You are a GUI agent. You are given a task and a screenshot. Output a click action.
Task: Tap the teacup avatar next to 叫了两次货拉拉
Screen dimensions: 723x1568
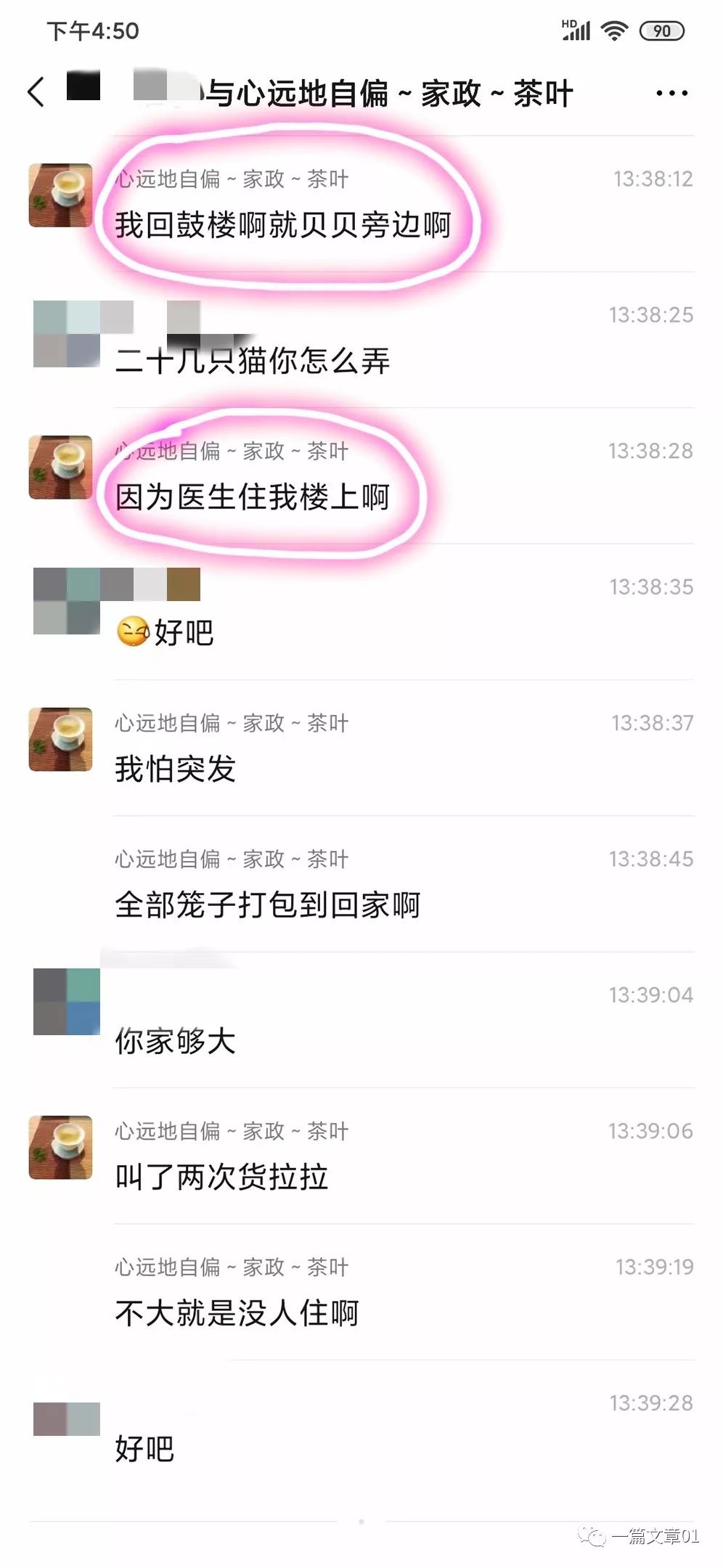click(60, 1146)
